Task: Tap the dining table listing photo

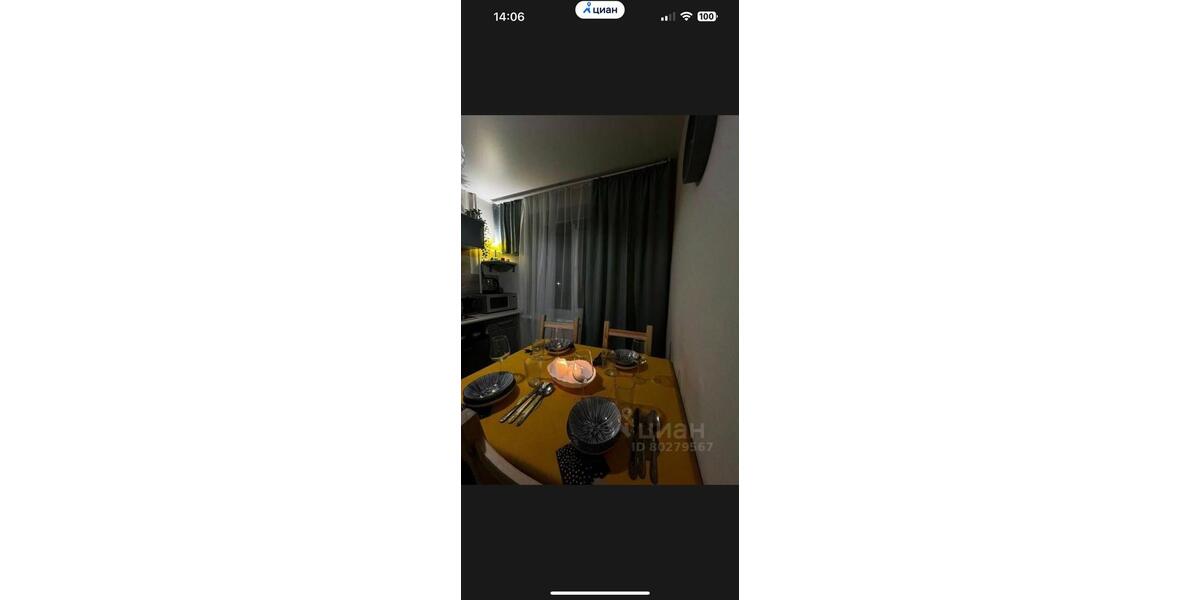Action: click(599, 300)
